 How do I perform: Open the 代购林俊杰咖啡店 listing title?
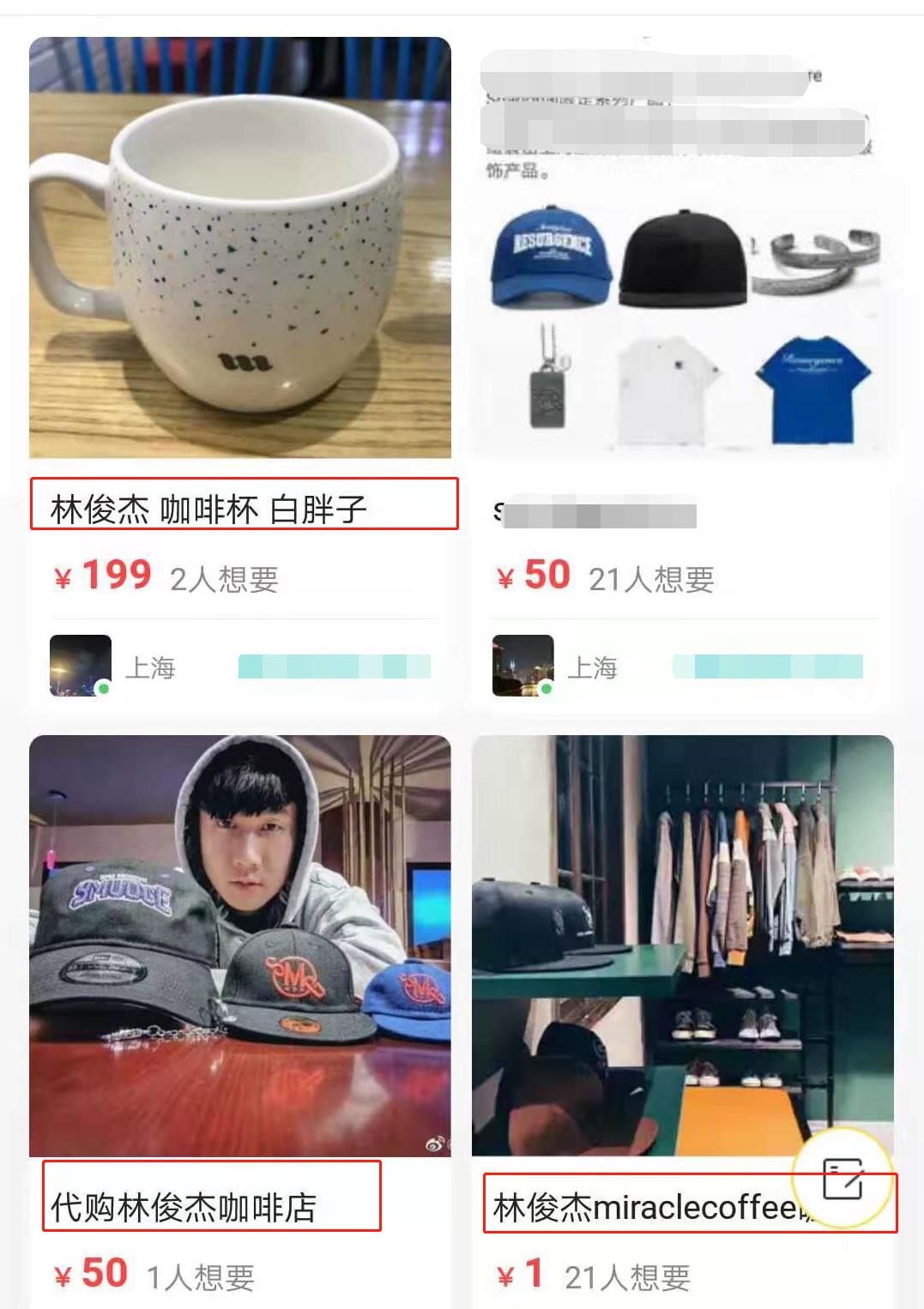pos(183,1204)
